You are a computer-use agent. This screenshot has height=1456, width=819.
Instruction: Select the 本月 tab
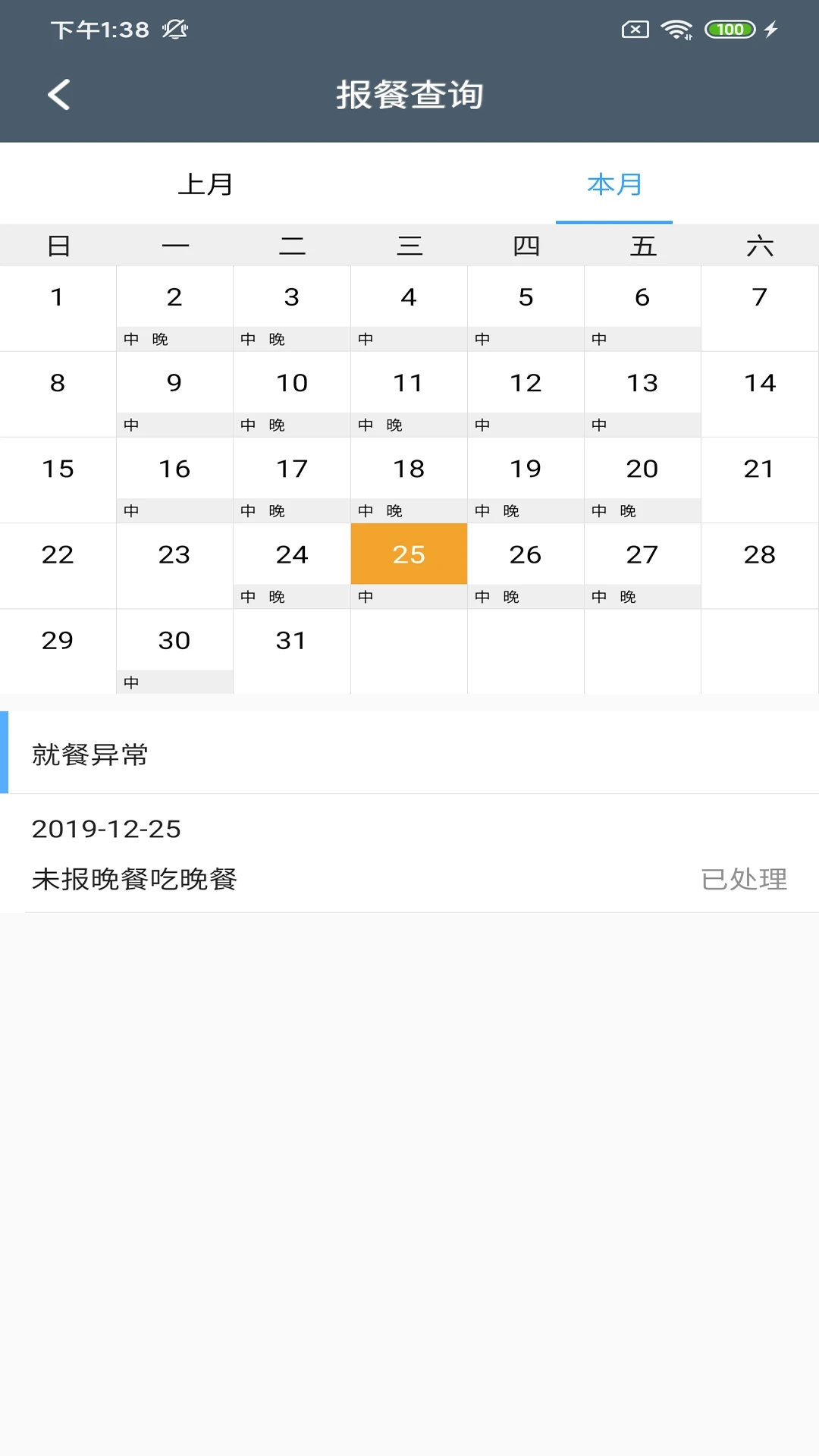(614, 184)
